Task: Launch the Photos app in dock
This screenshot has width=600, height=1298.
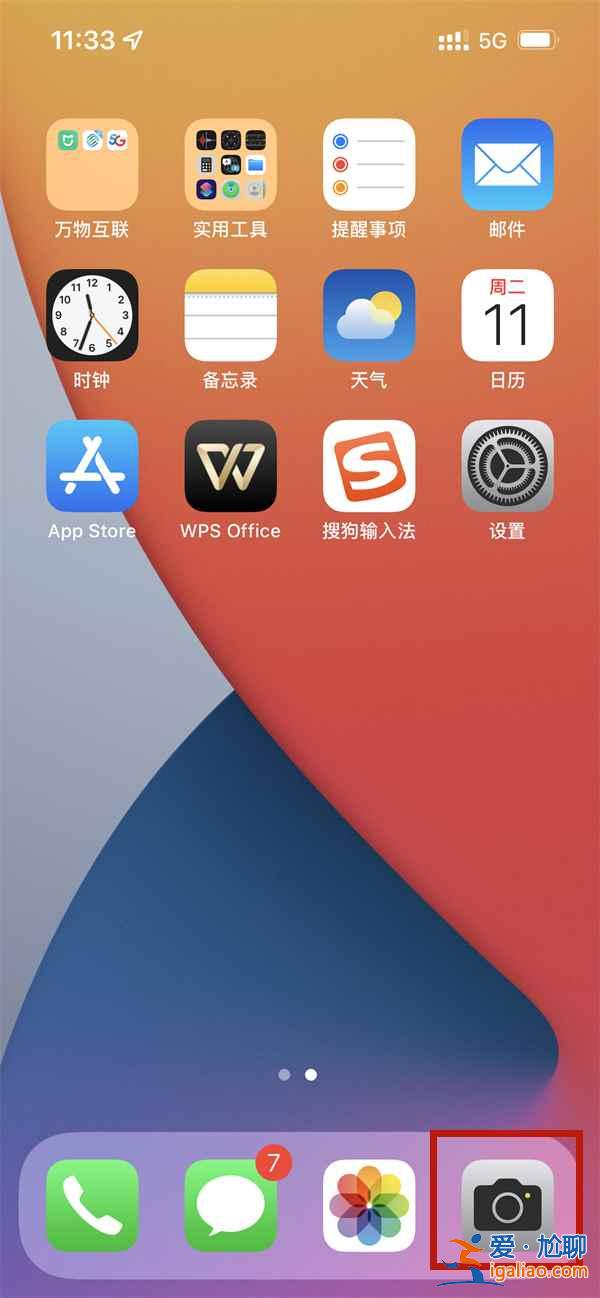Action: tap(369, 1206)
